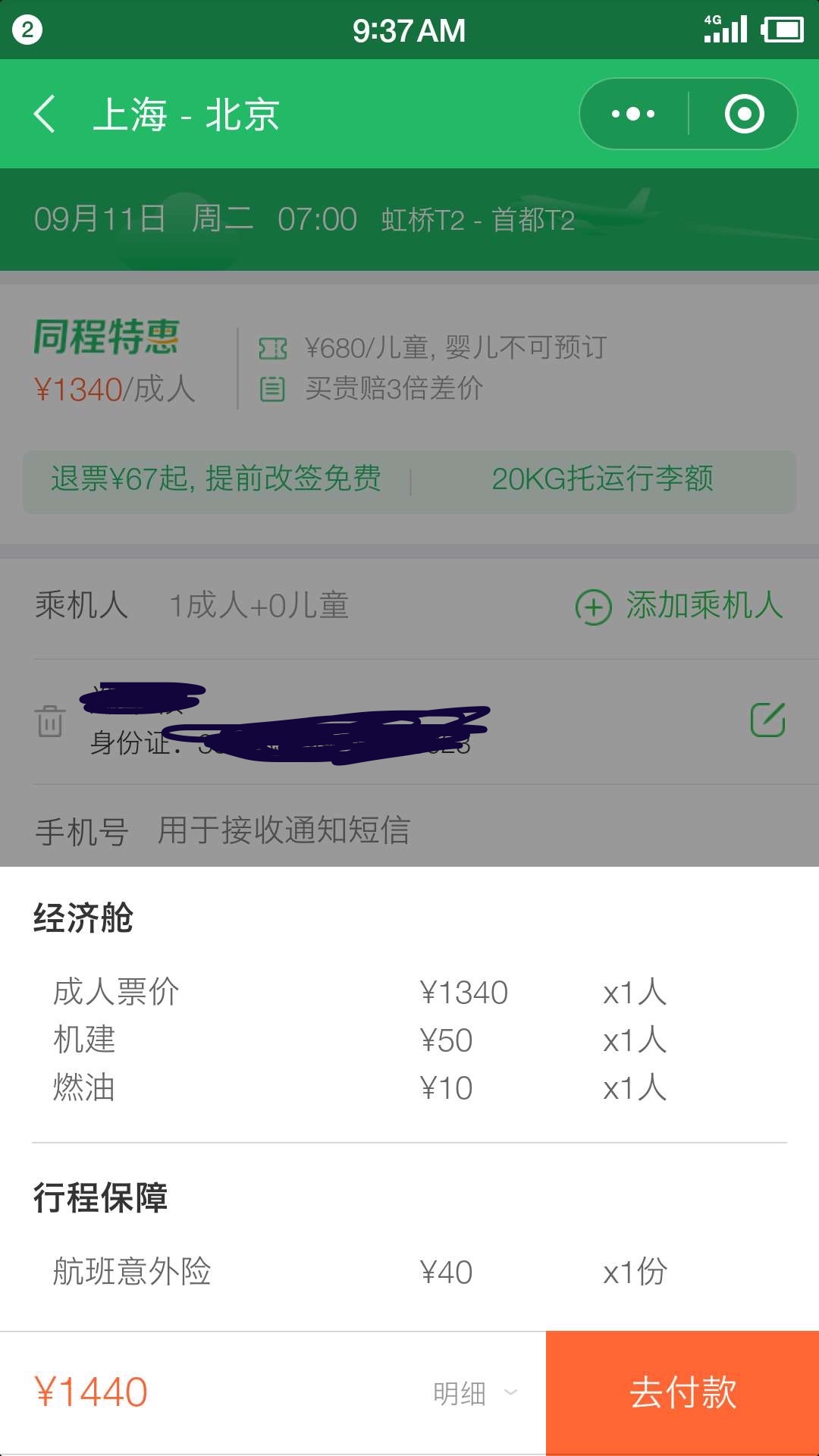Open the mini program overflow menu

point(633,115)
